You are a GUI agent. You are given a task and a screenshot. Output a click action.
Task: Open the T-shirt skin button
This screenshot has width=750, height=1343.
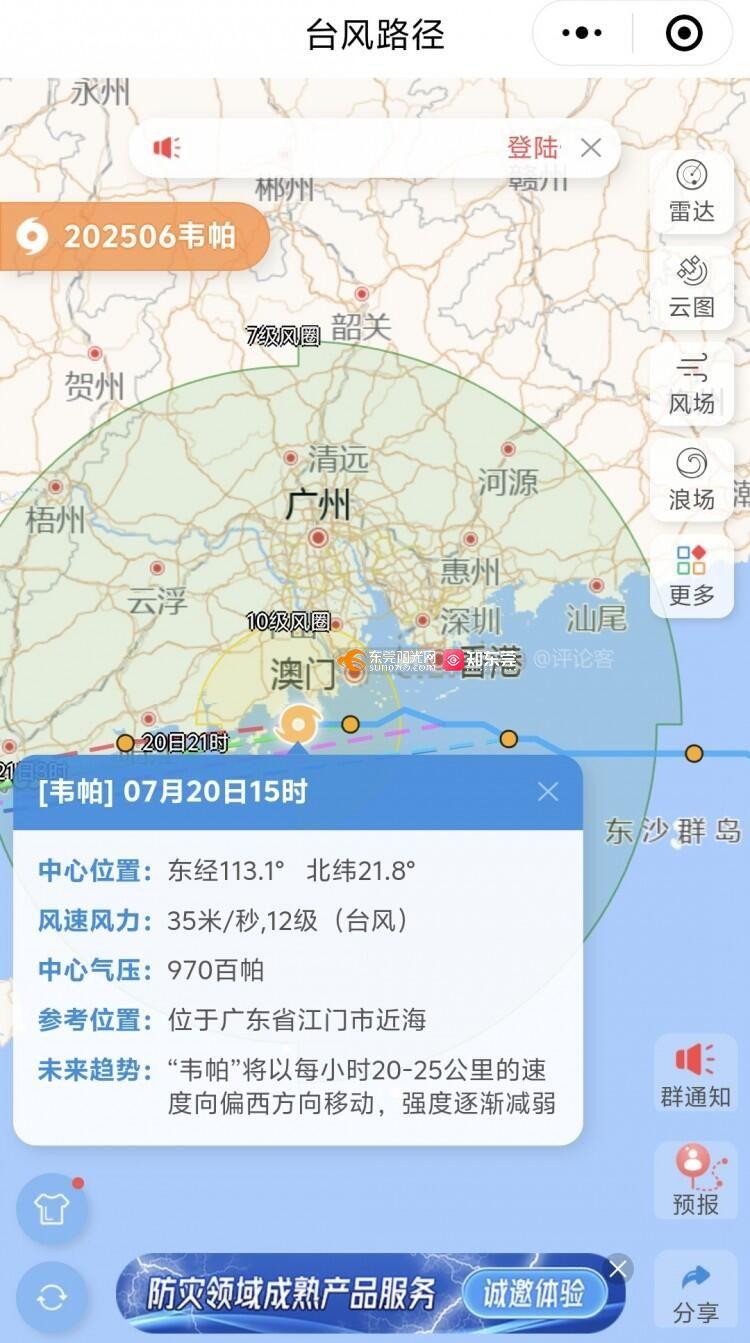(x=51, y=1208)
